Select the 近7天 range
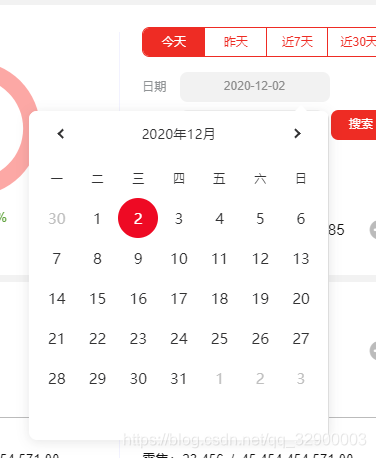Image resolution: width=376 pixels, height=458 pixels. click(297, 42)
